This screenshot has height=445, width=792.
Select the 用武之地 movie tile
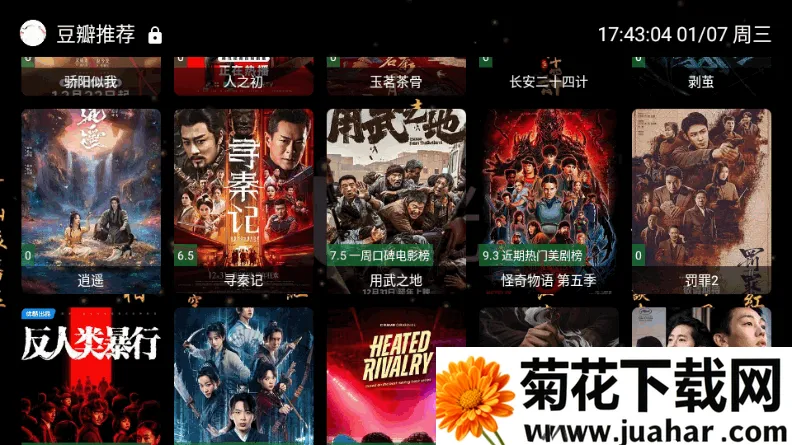(x=396, y=198)
